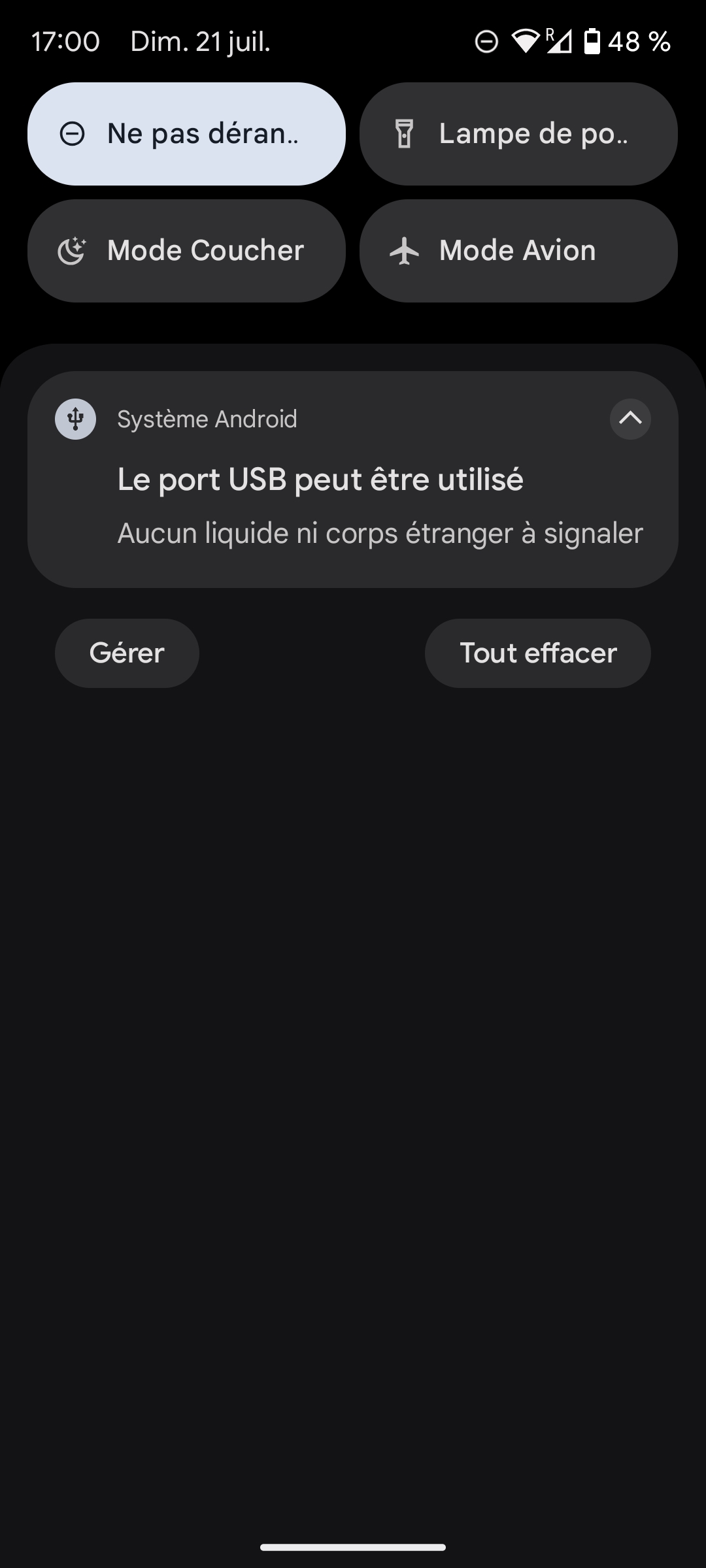Clear all notifications with Tout effacer

(x=537, y=653)
